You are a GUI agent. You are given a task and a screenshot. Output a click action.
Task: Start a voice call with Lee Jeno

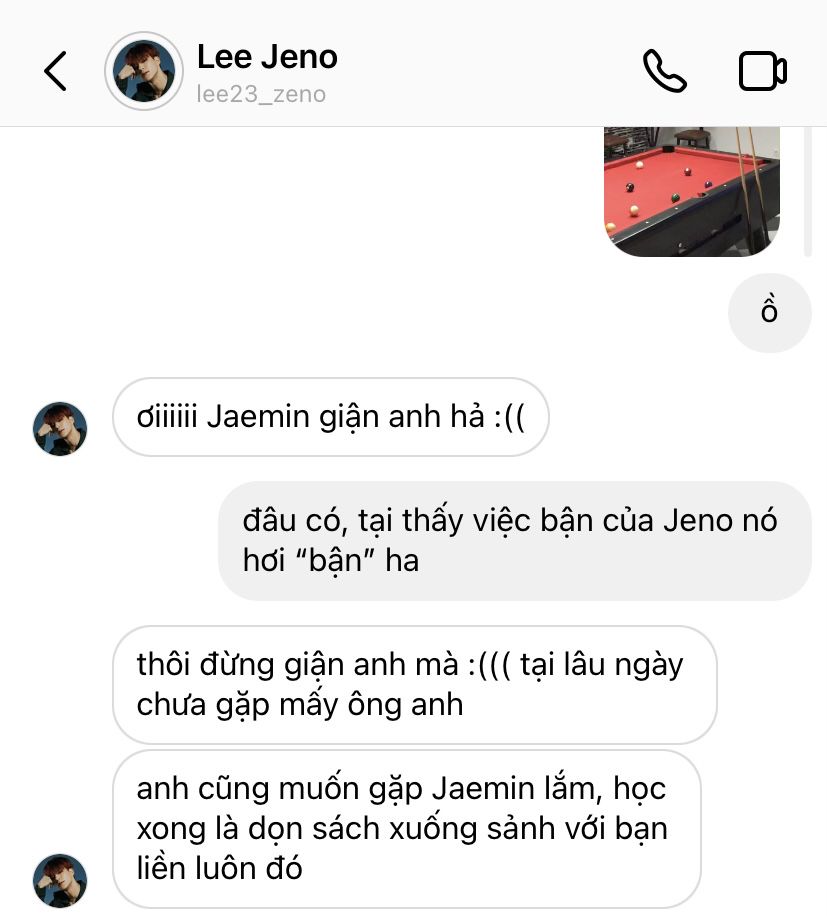pos(664,71)
